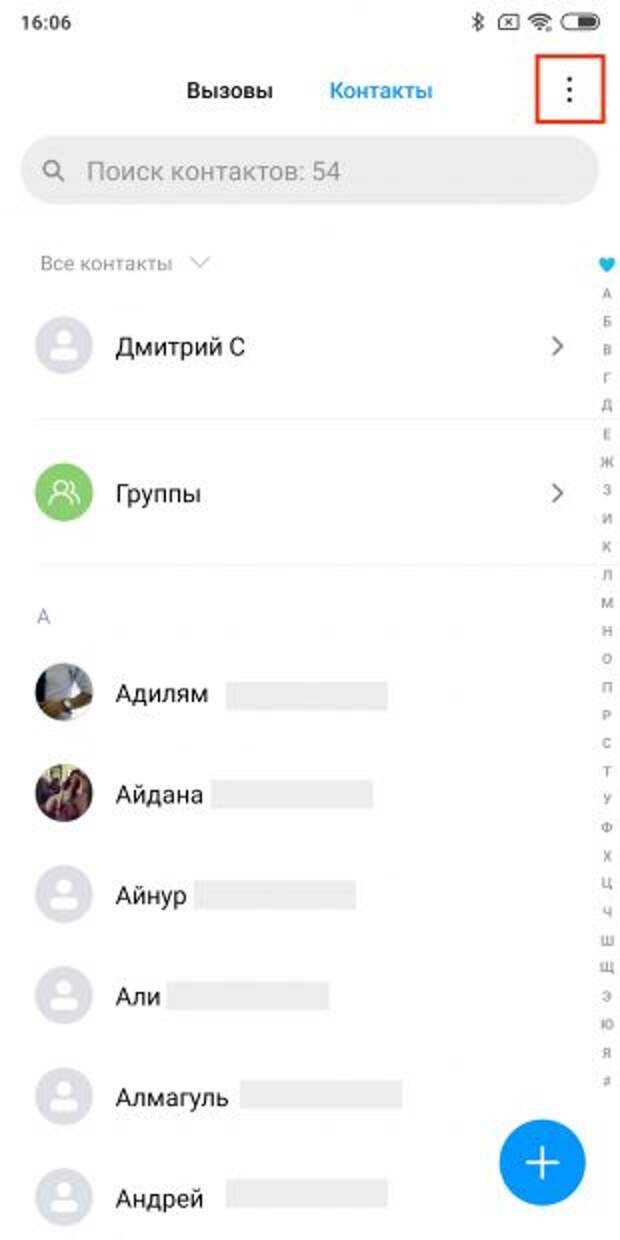Open contact Айнур

tap(151, 895)
